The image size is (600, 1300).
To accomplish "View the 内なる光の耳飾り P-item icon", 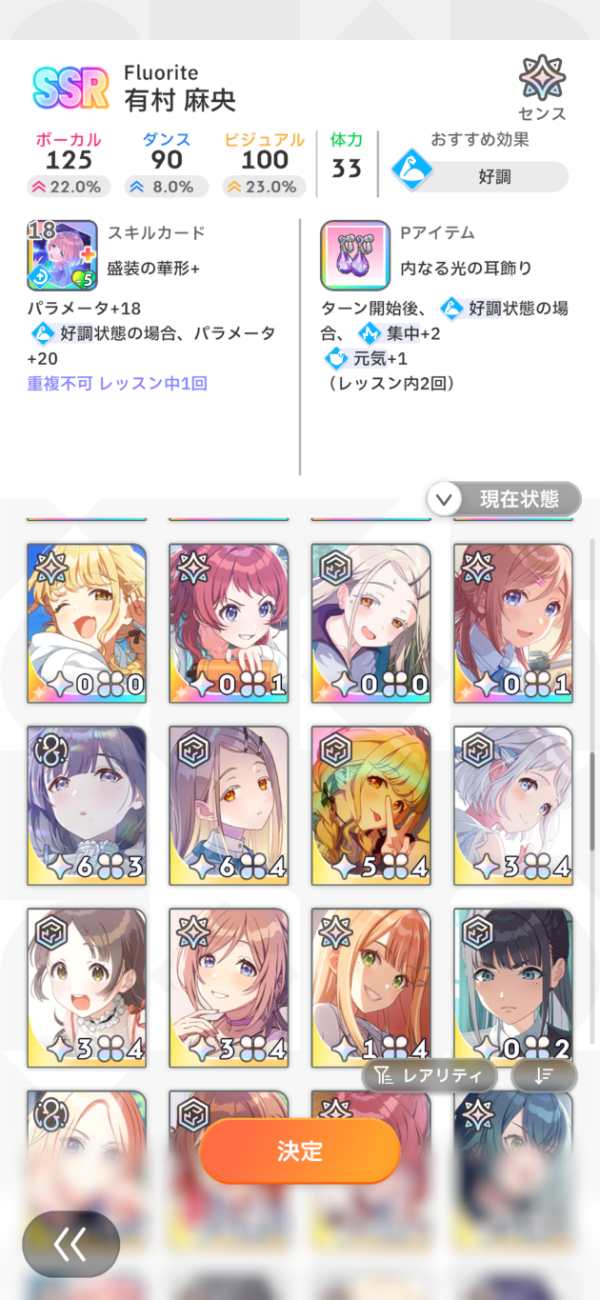I will (x=355, y=255).
